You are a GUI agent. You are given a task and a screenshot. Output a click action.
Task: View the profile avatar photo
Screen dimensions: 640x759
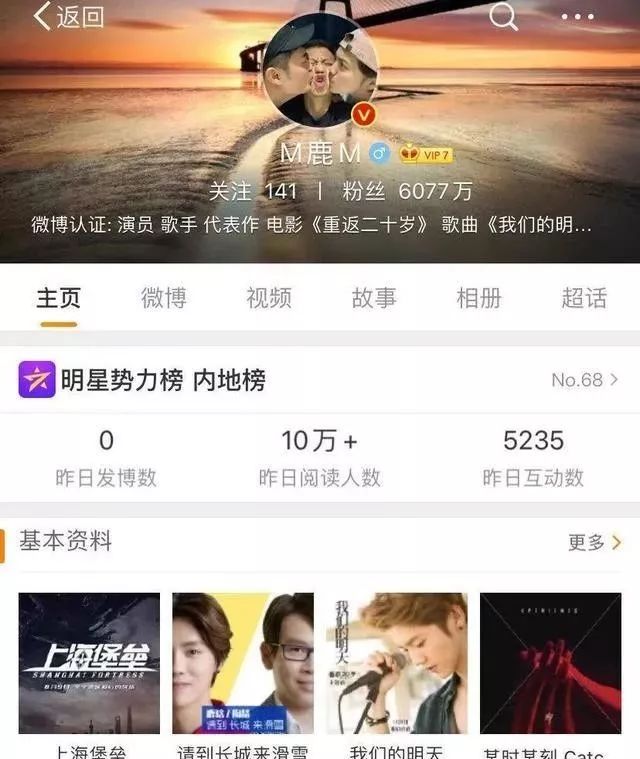point(320,72)
